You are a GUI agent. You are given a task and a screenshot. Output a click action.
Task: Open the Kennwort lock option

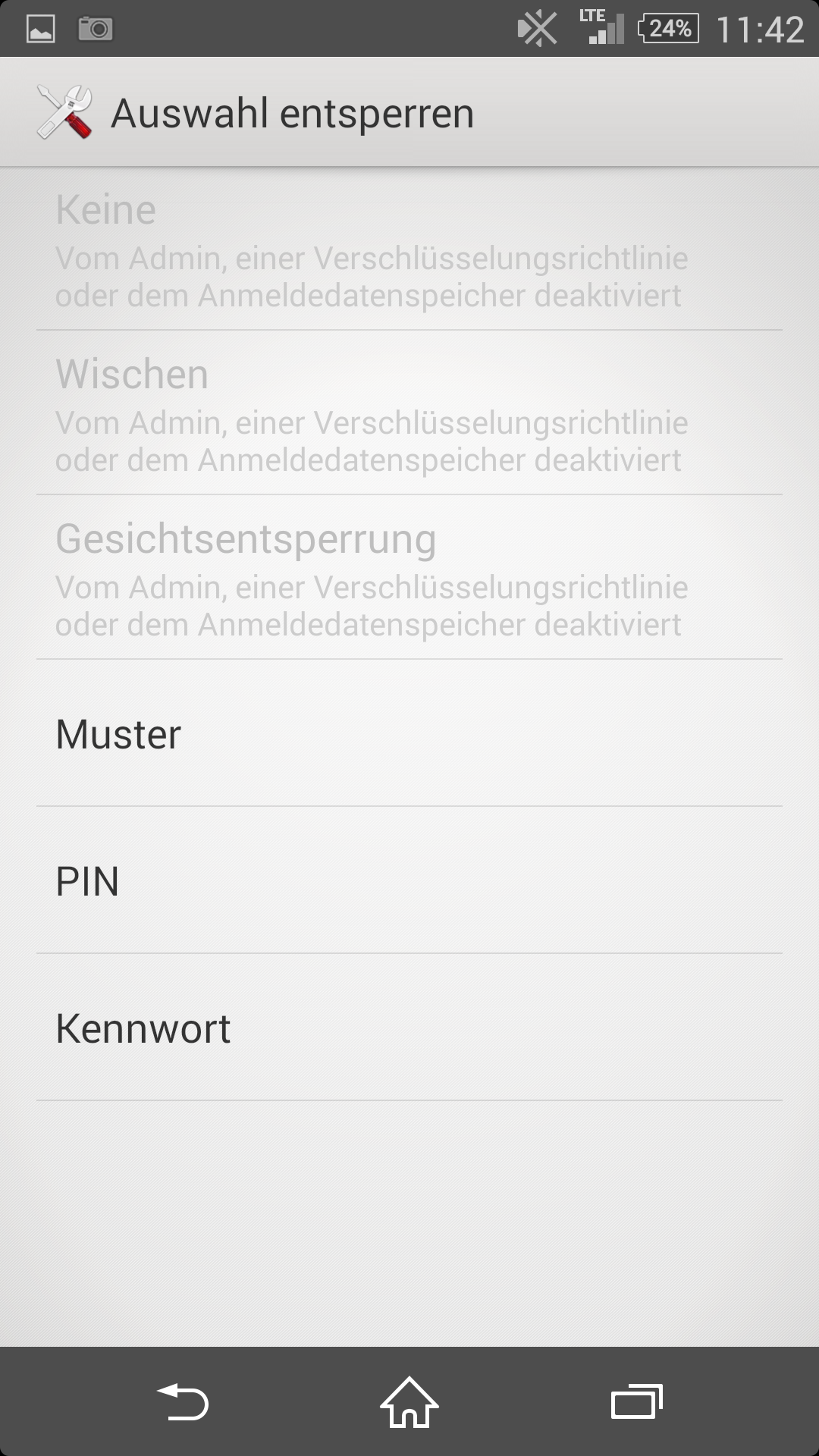(x=409, y=1028)
